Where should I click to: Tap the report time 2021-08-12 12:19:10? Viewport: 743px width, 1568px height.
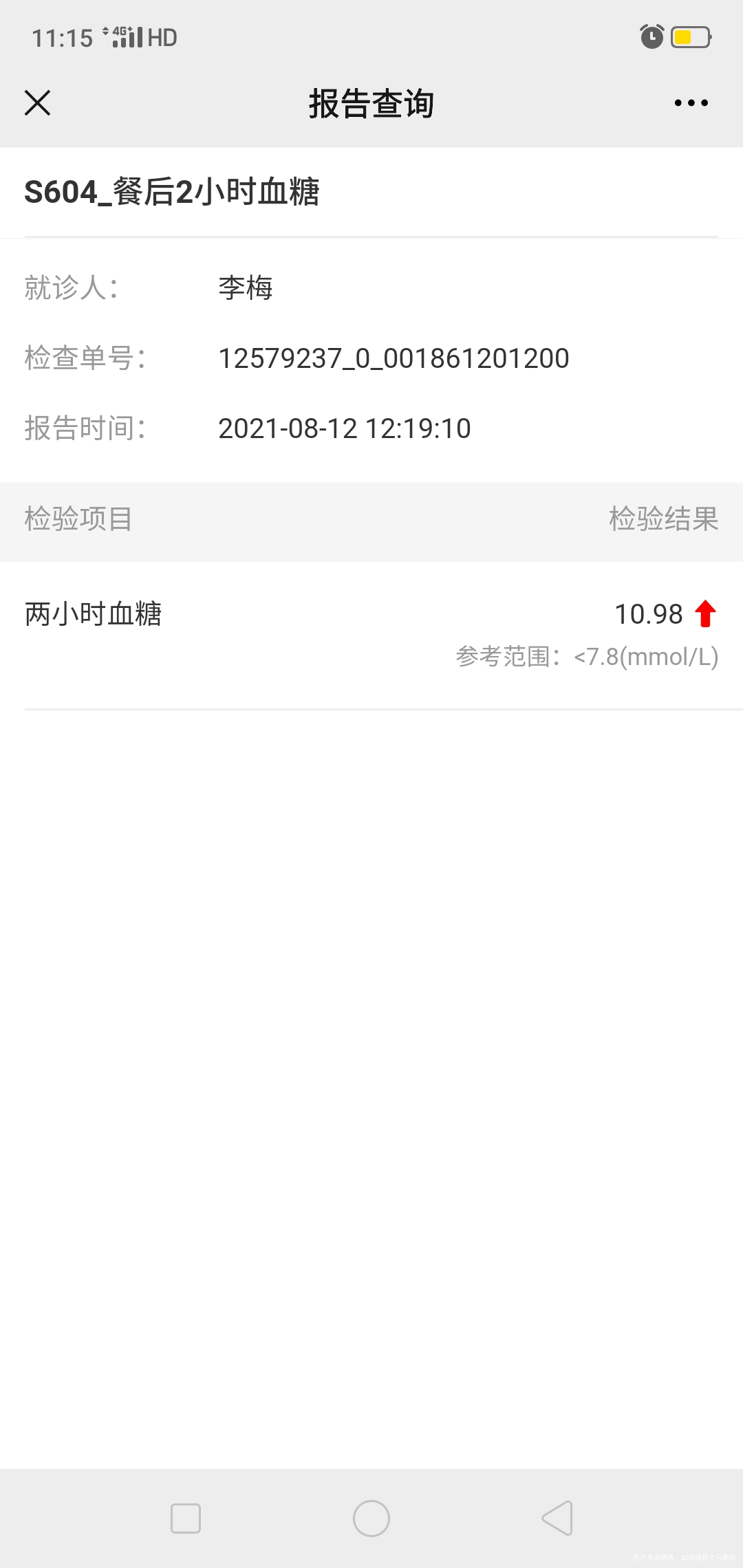coord(344,428)
